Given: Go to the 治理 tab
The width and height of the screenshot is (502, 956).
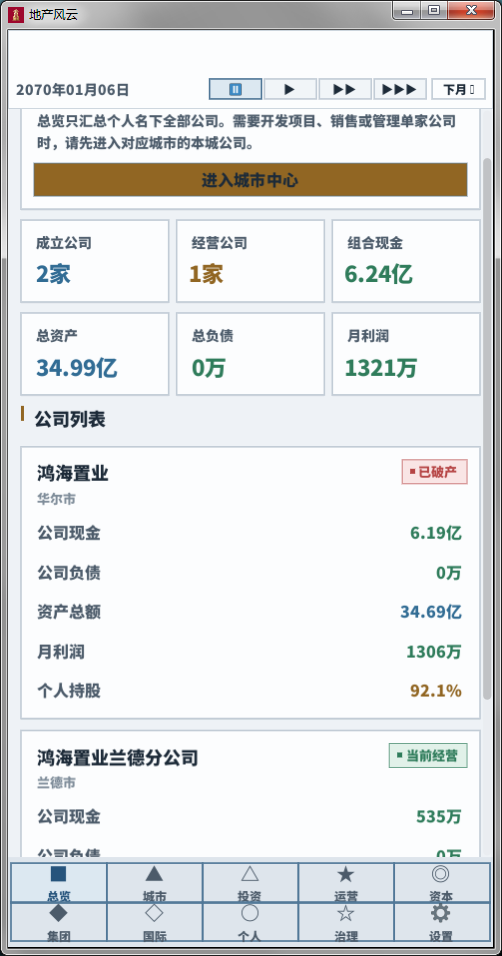Looking at the screenshot, I should [x=346, y=922].
